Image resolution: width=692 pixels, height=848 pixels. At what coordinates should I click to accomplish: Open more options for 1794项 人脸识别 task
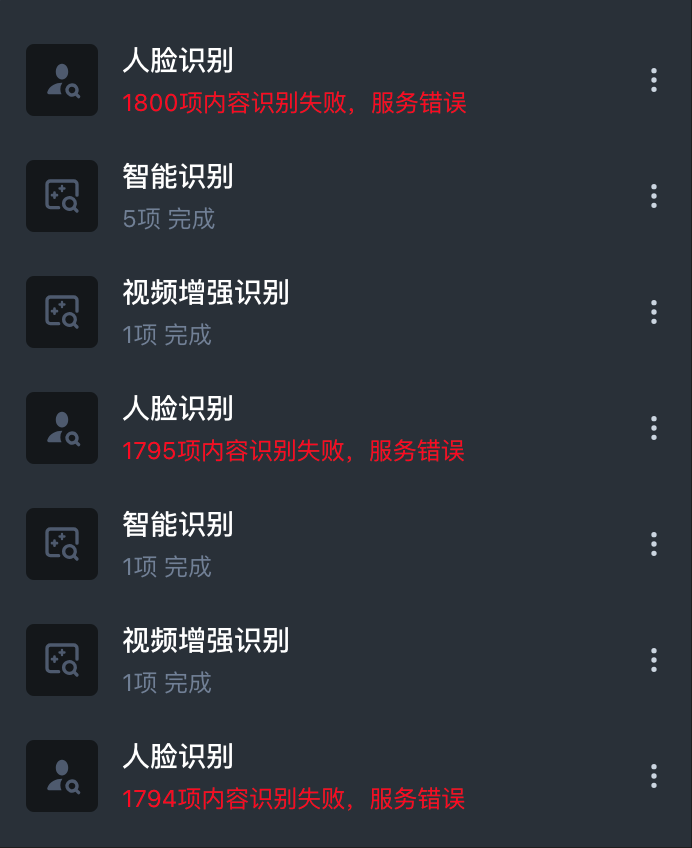pos(654,776)
